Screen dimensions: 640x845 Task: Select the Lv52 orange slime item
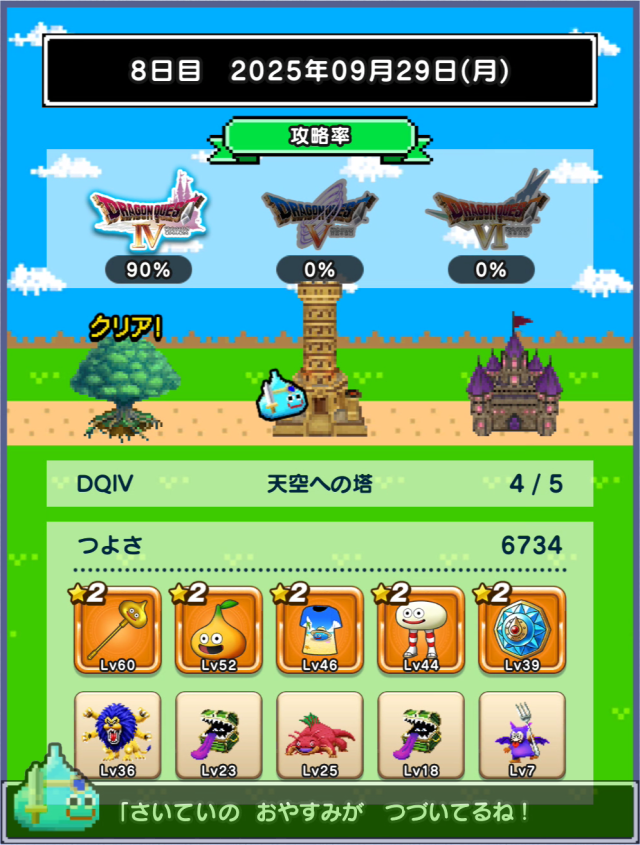pos(218,630)
